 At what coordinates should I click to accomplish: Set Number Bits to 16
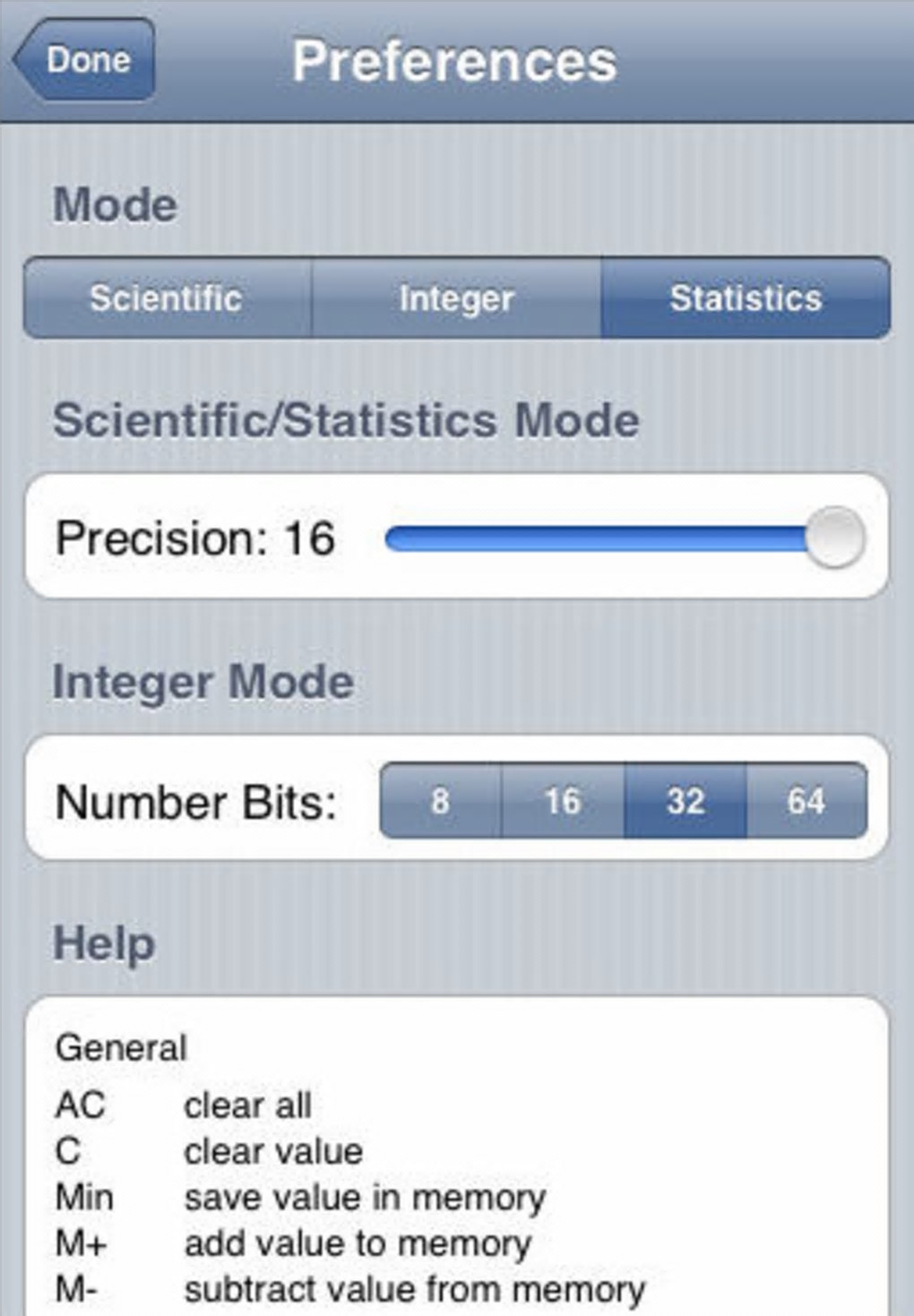(x=563, y=801)
